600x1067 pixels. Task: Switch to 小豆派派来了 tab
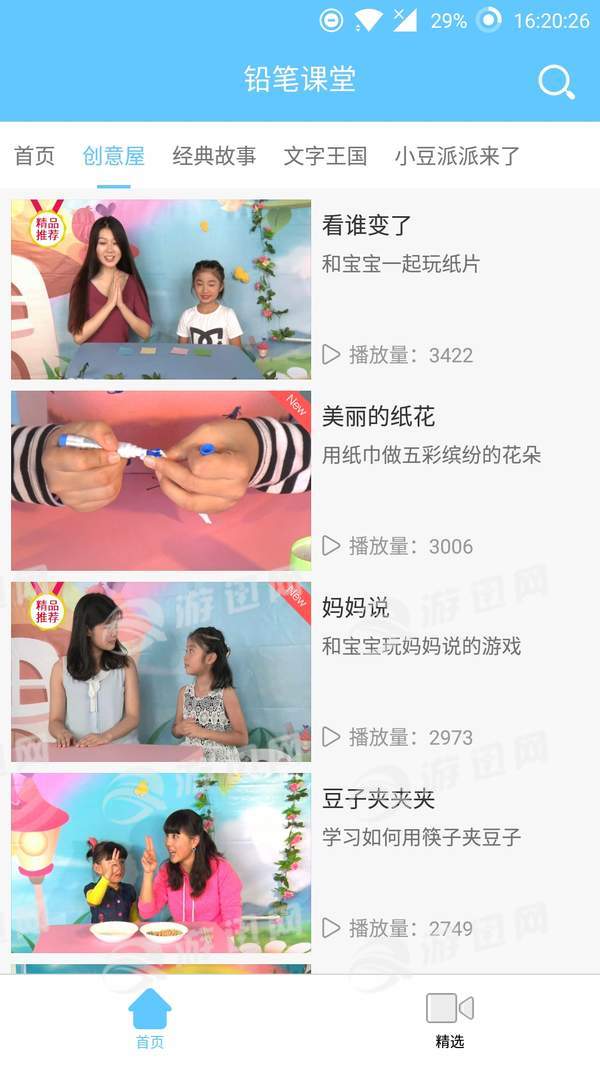457,156
